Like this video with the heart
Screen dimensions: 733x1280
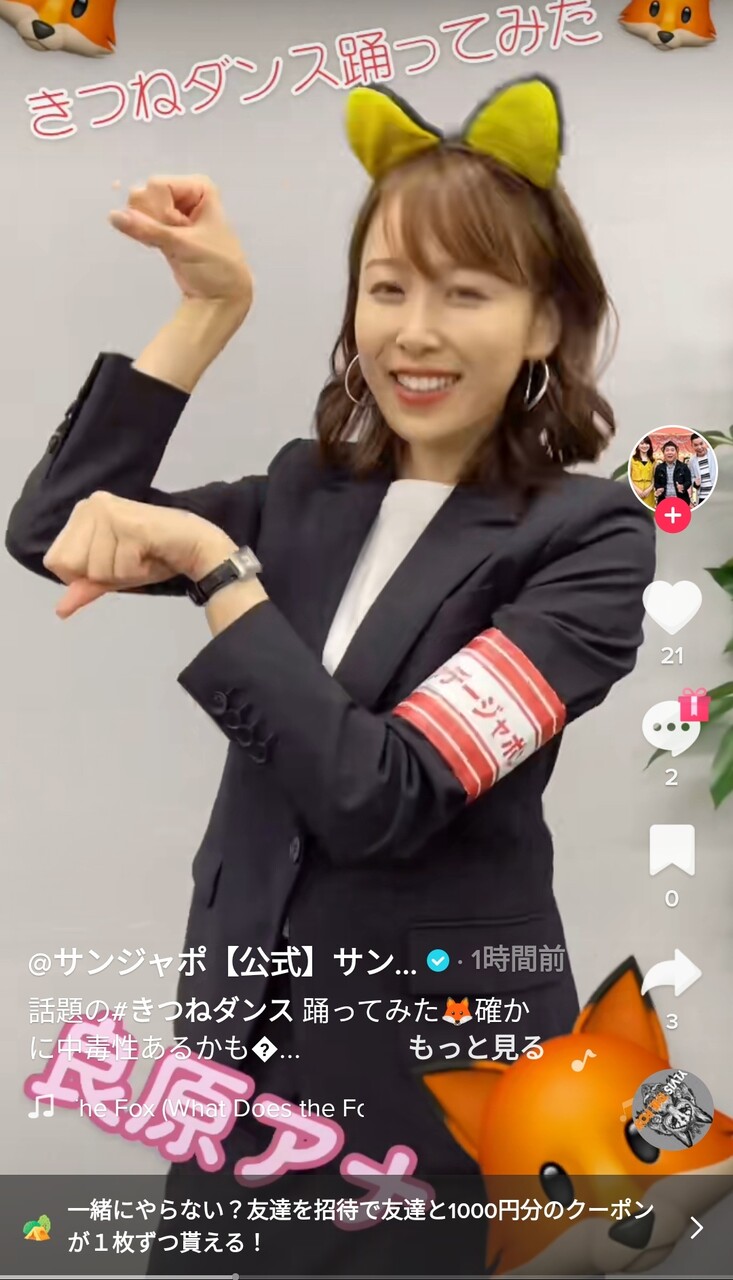pos(672,607)
